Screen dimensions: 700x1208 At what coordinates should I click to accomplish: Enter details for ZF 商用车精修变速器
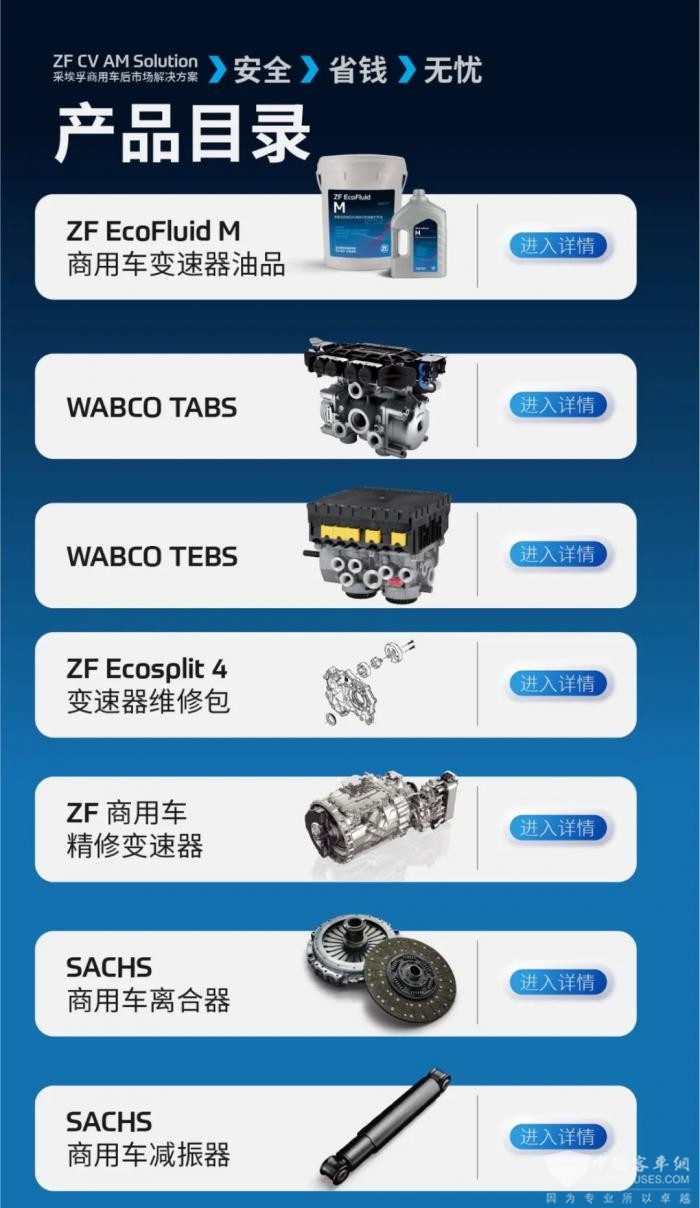[x=557, y=828]
